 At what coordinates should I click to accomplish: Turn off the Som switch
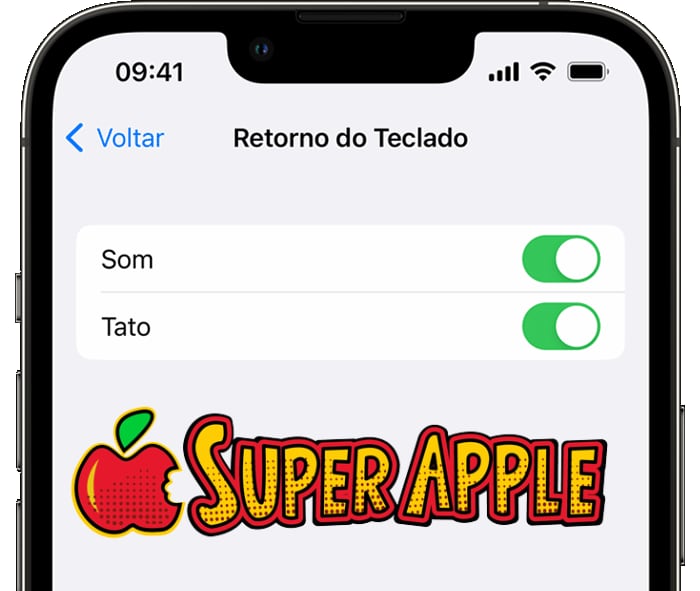tap(561, 260)
